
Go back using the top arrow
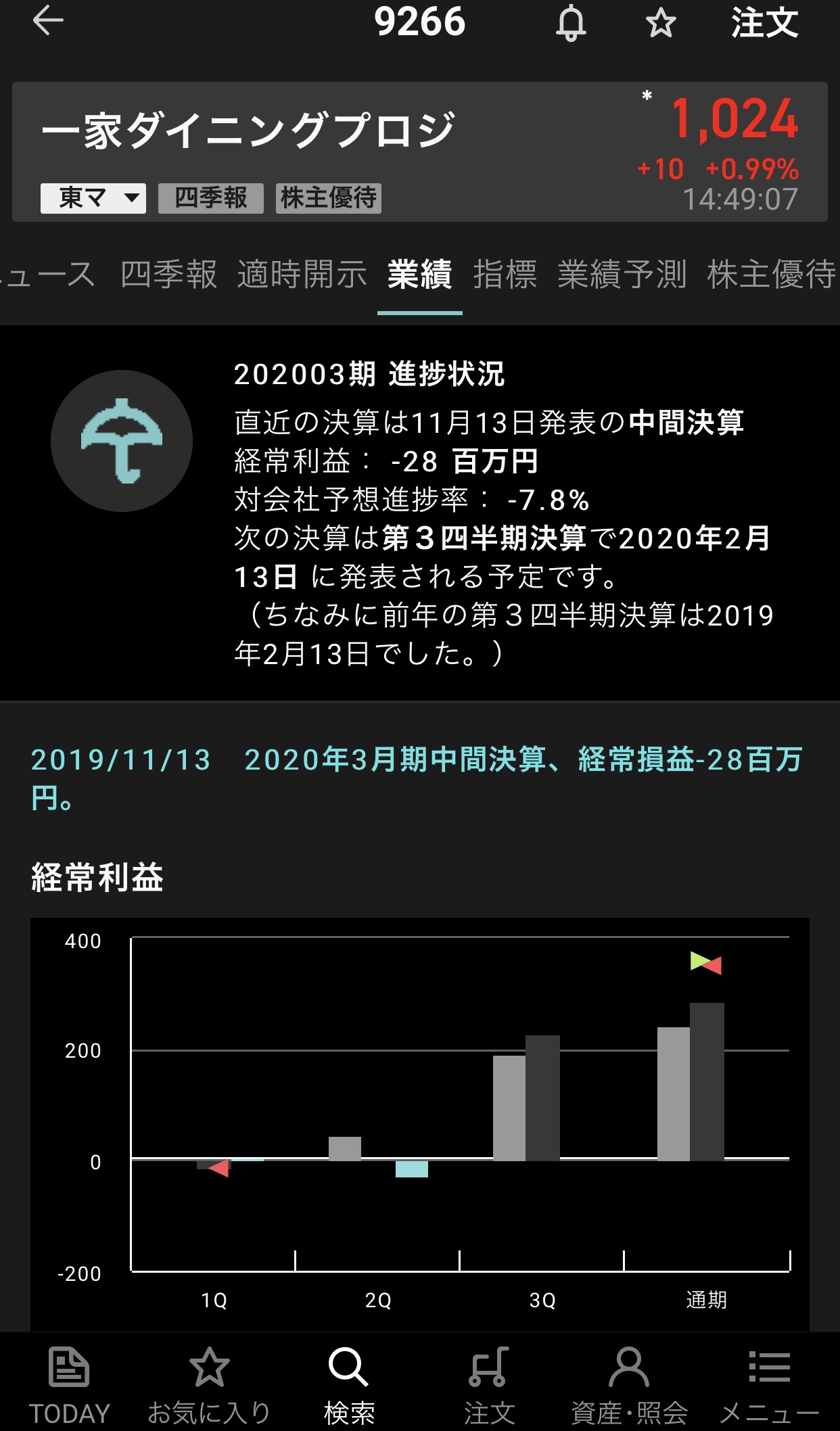click(x=48, y=22)
